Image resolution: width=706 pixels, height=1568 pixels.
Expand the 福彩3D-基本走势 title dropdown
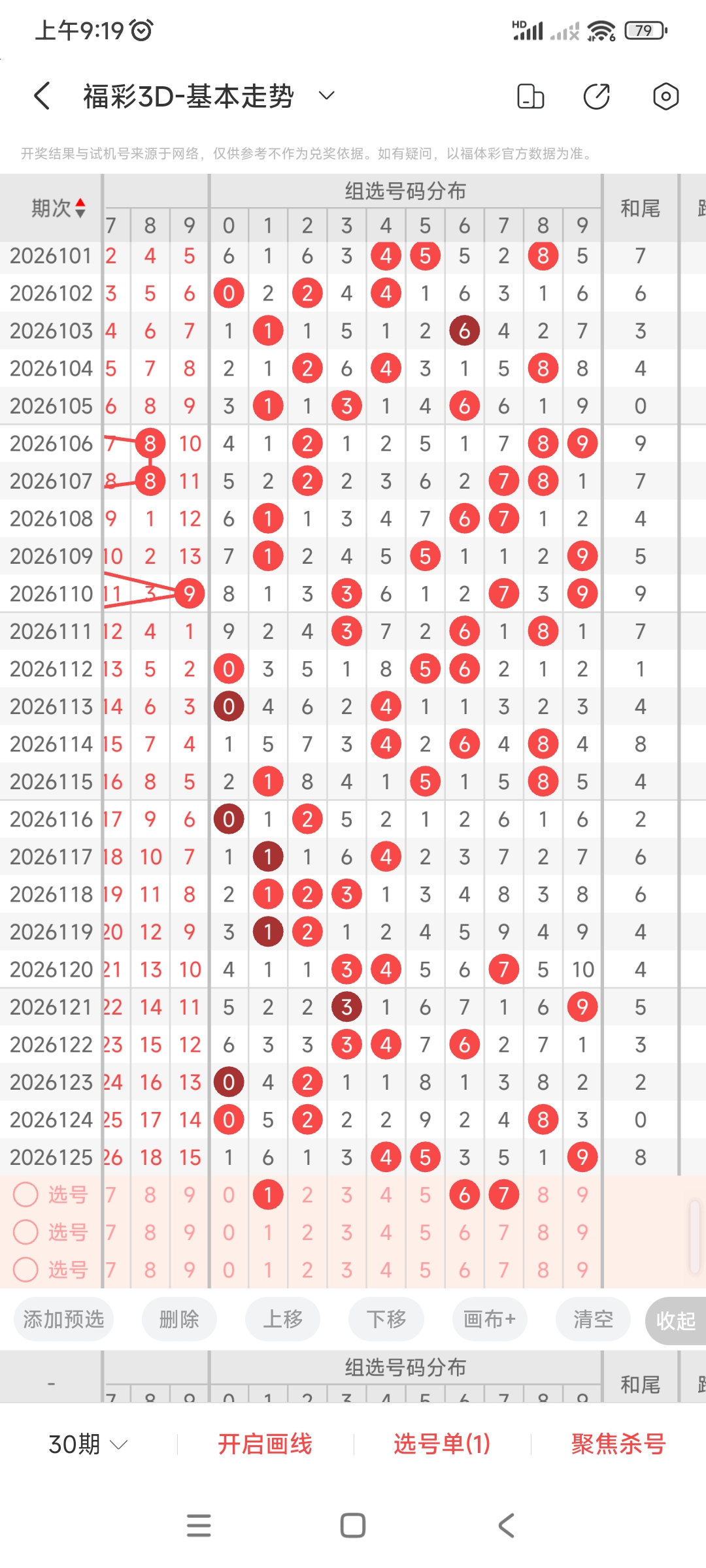tap(326, 96)
